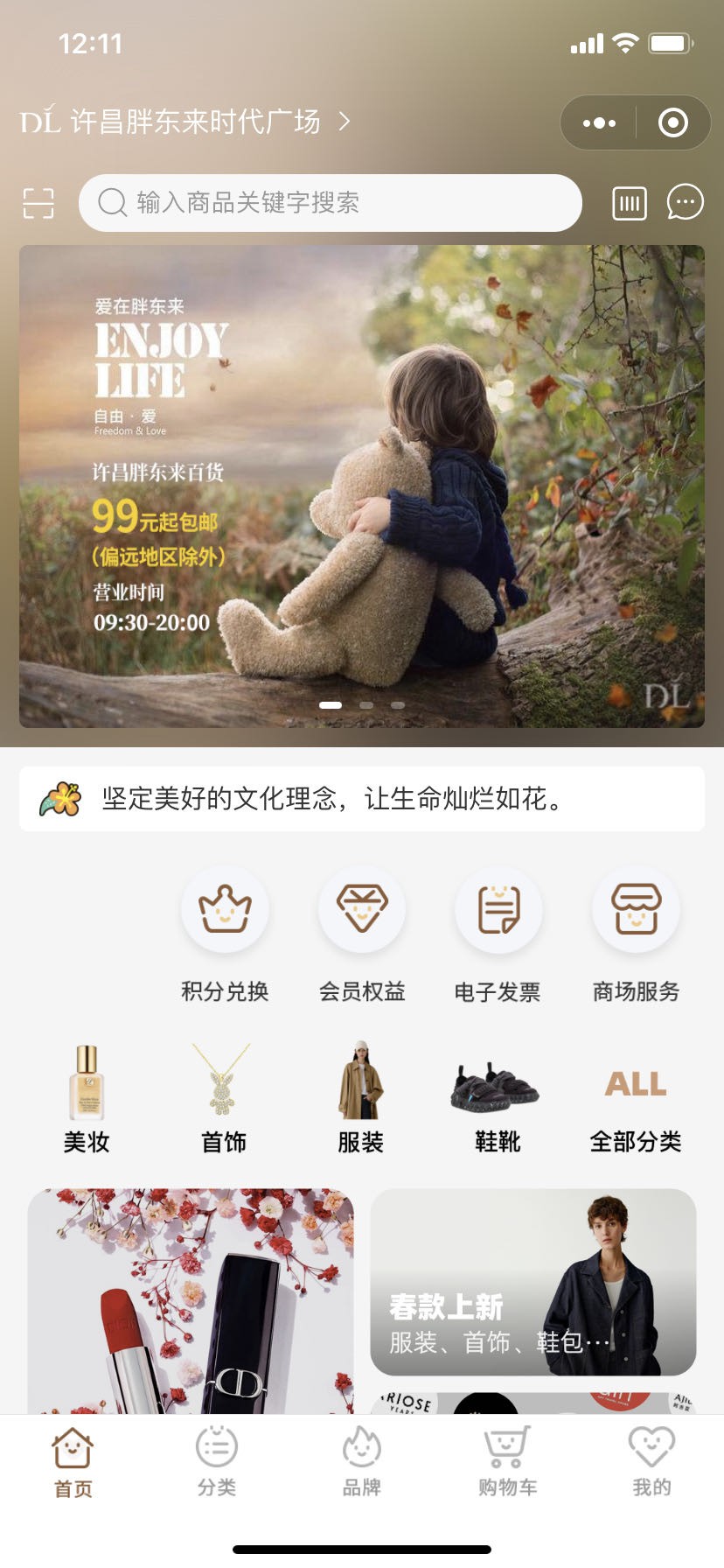Open the barcode icon beside the search box
Image resolution: width=724 pixels, height=1568 pixels.
(x=629, y=203)
